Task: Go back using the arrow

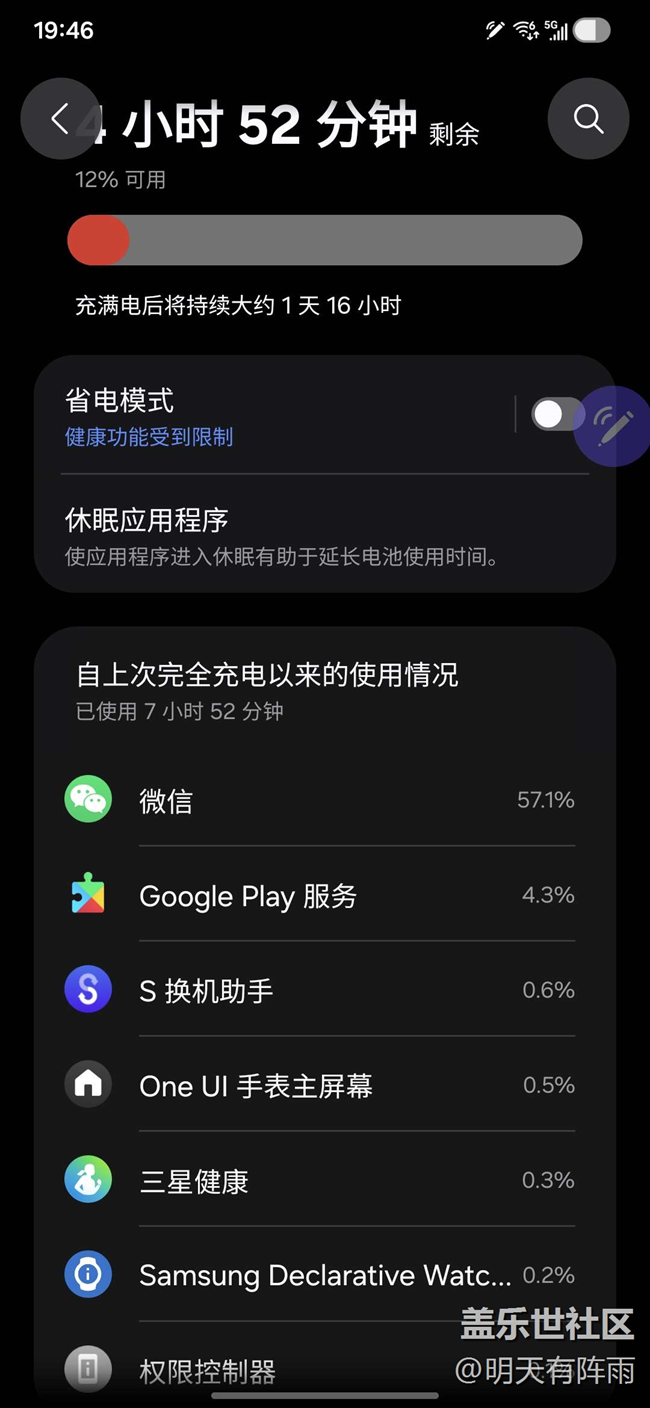Action: click(60, 119)
